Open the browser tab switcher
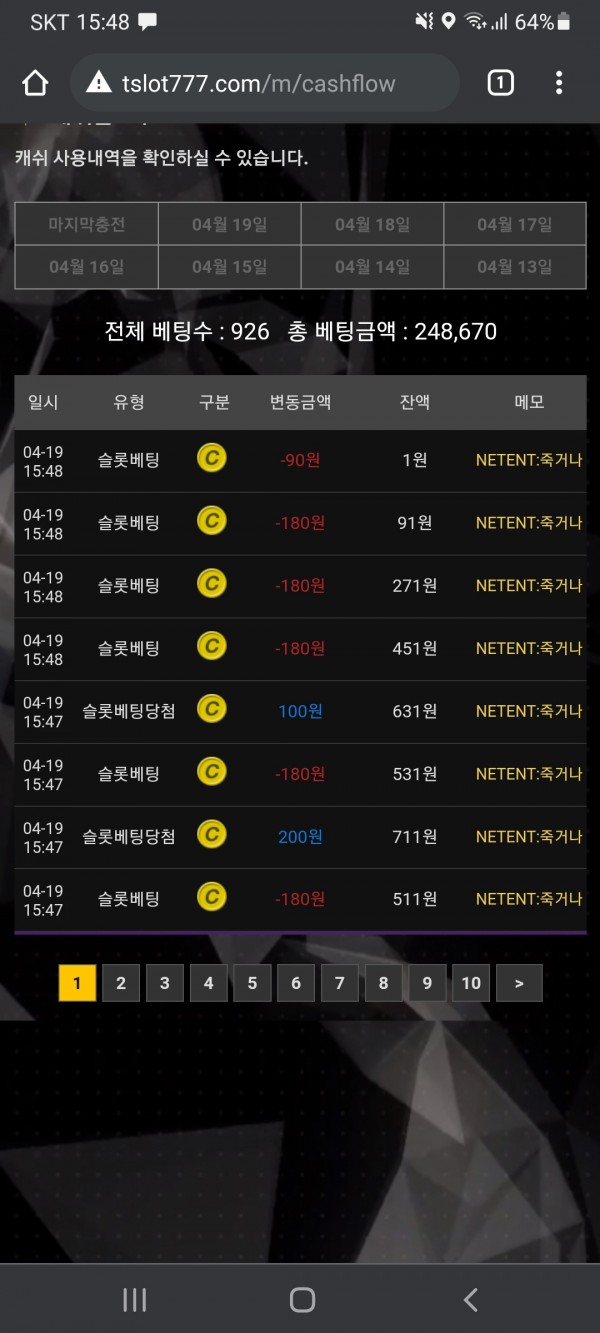This screenshot has height=1333, width=600. [x=500, y=83]
